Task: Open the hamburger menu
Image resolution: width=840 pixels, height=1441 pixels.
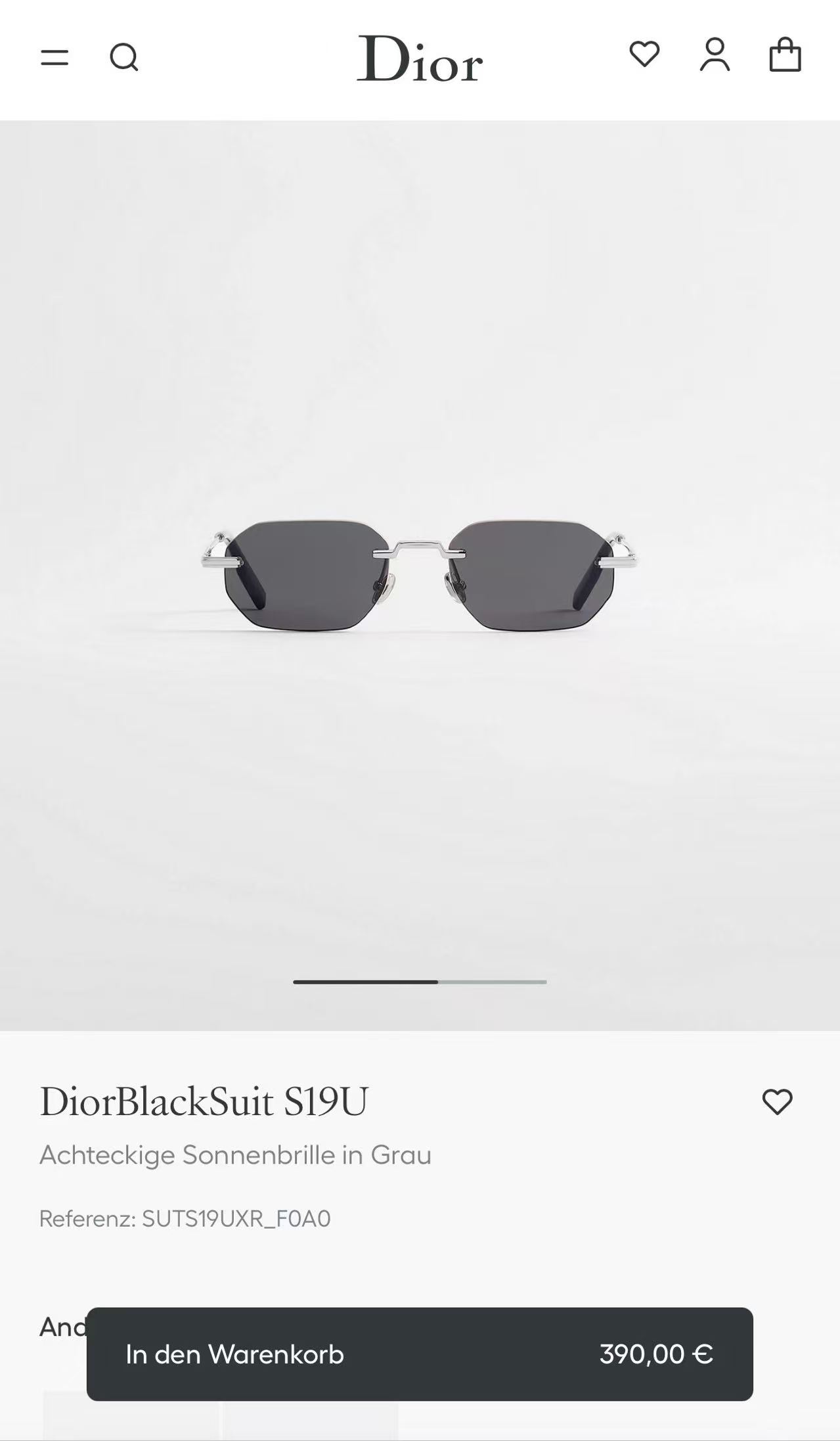Action: tap(55, 57)
